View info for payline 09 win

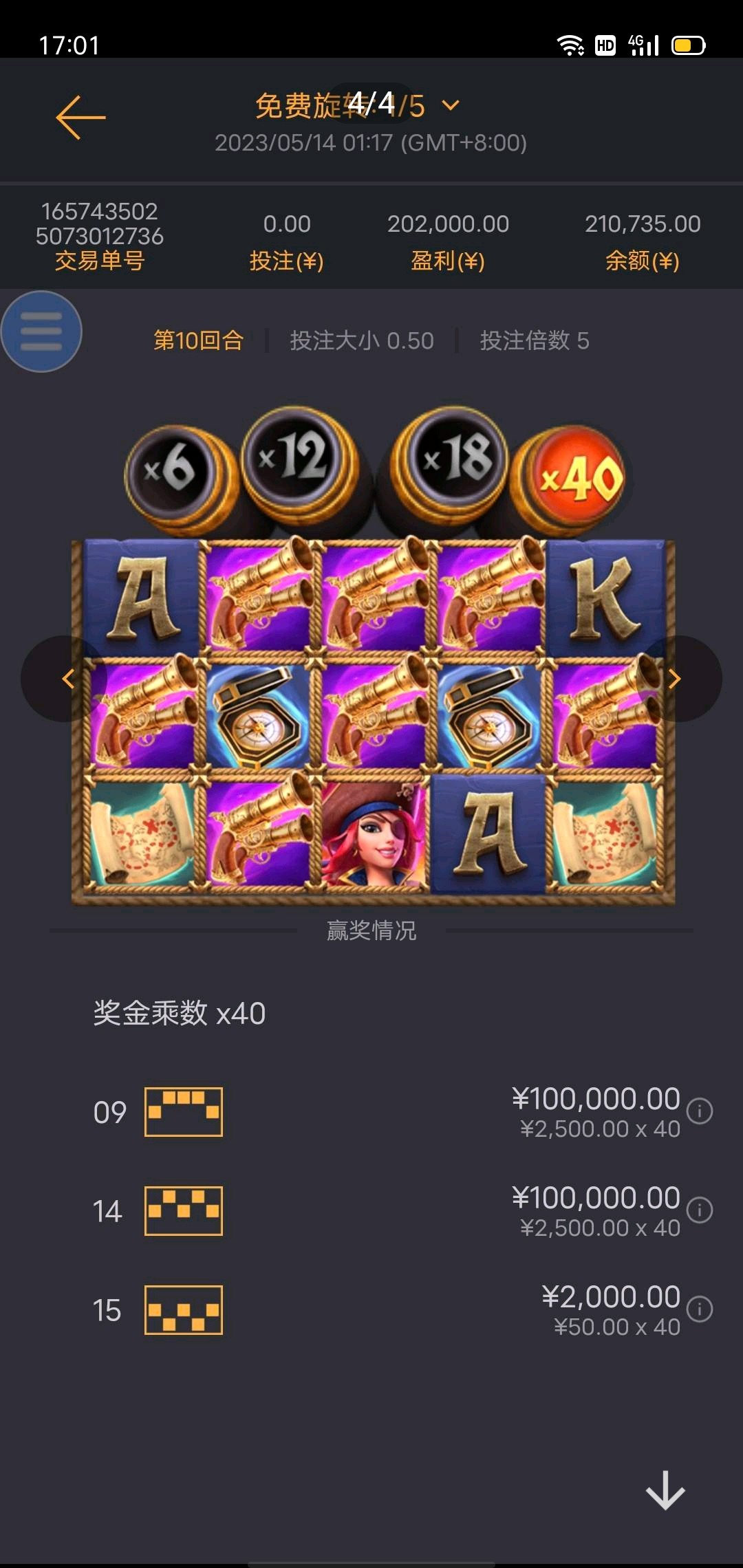coord(700,1111)
